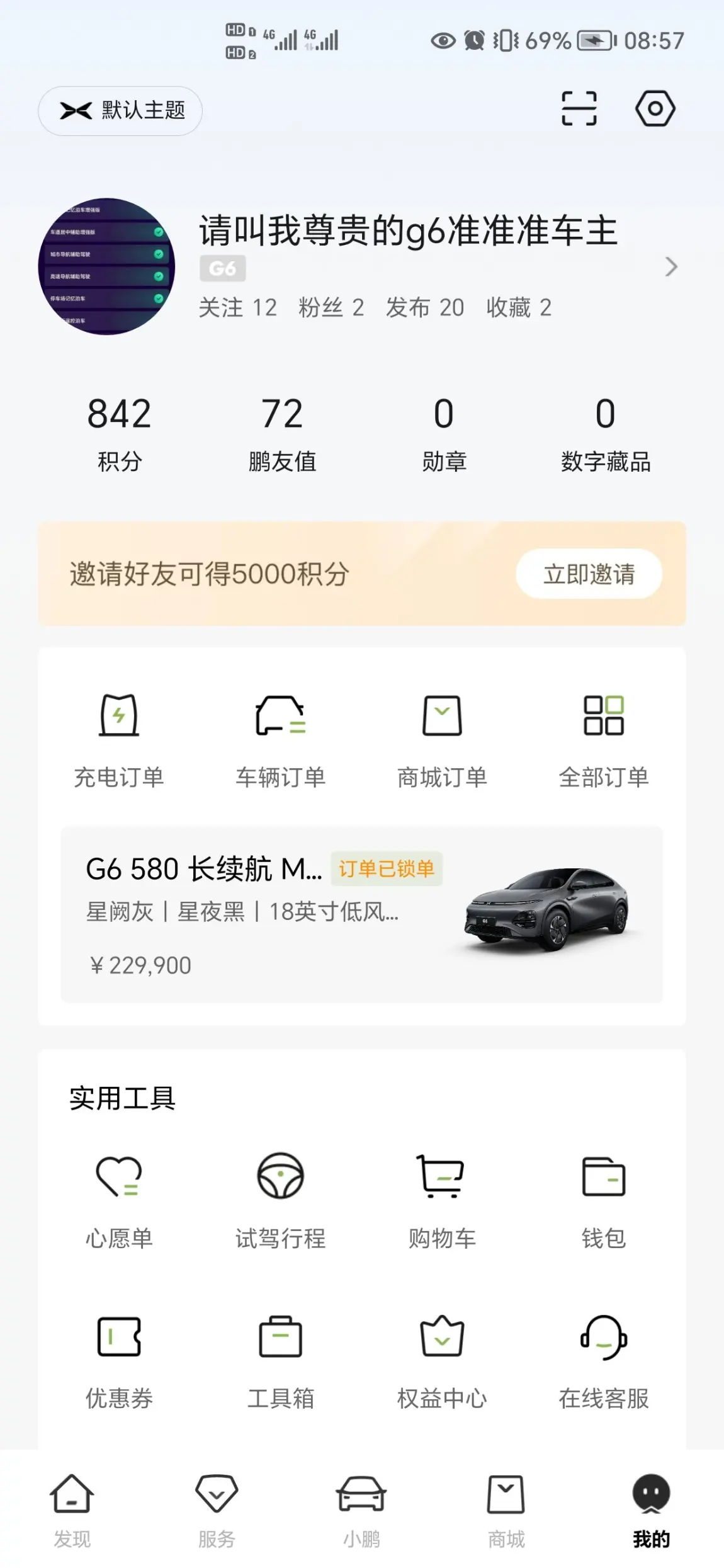
Task: Open 充电订单 charging orders
Action: pos(119,741)
